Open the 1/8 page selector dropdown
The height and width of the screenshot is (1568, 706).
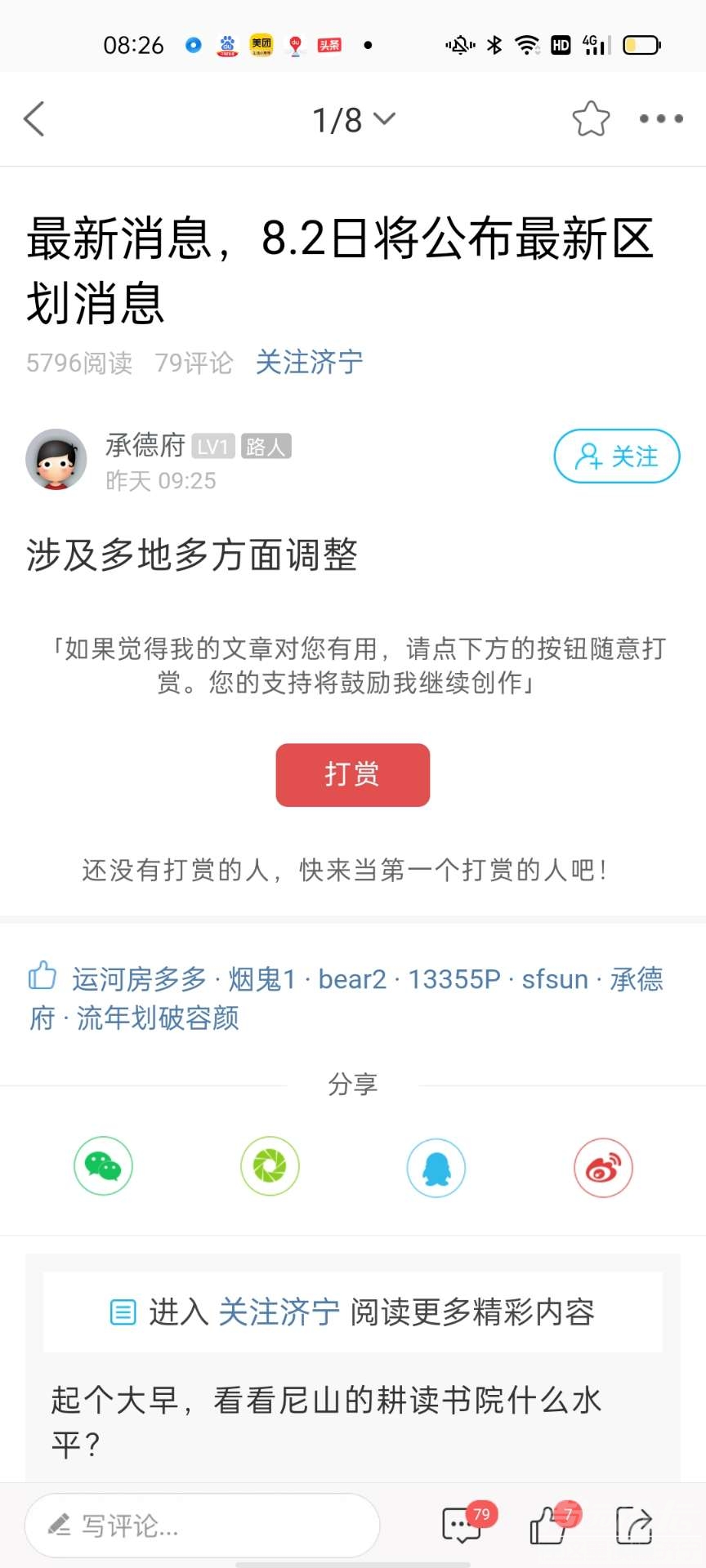point(353,120)
